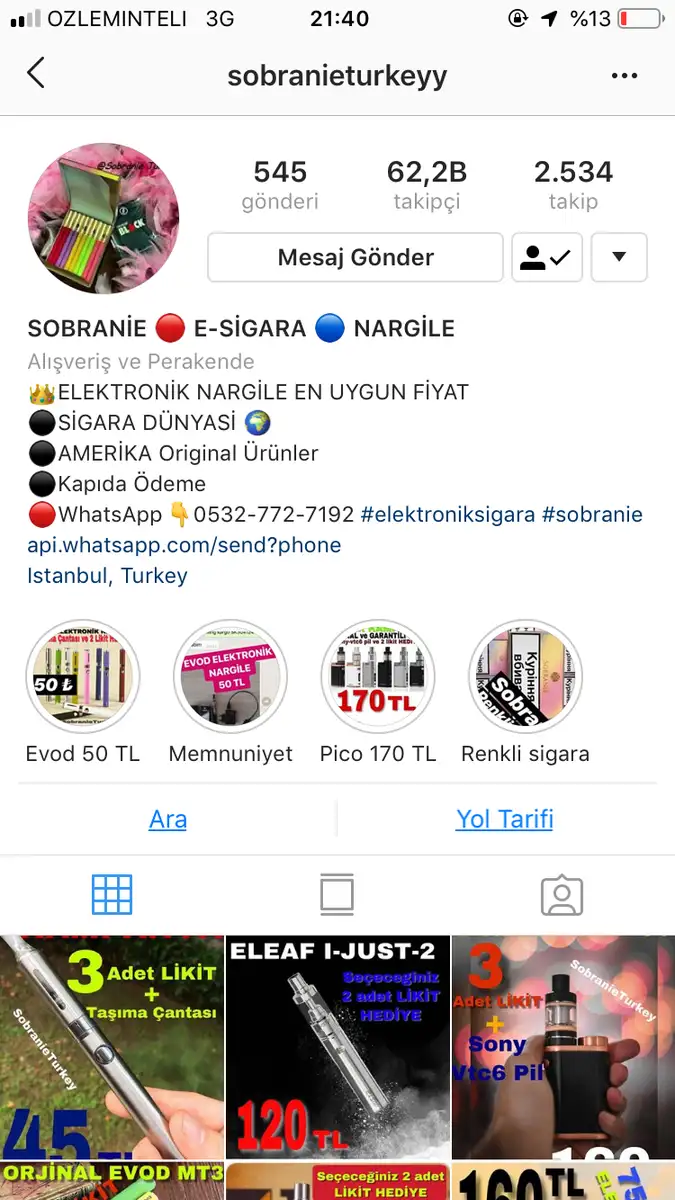The height and width of the screenshot is (1200, 675).
Task: Open the three-dot overflow menu
Action: click(624, 76)
